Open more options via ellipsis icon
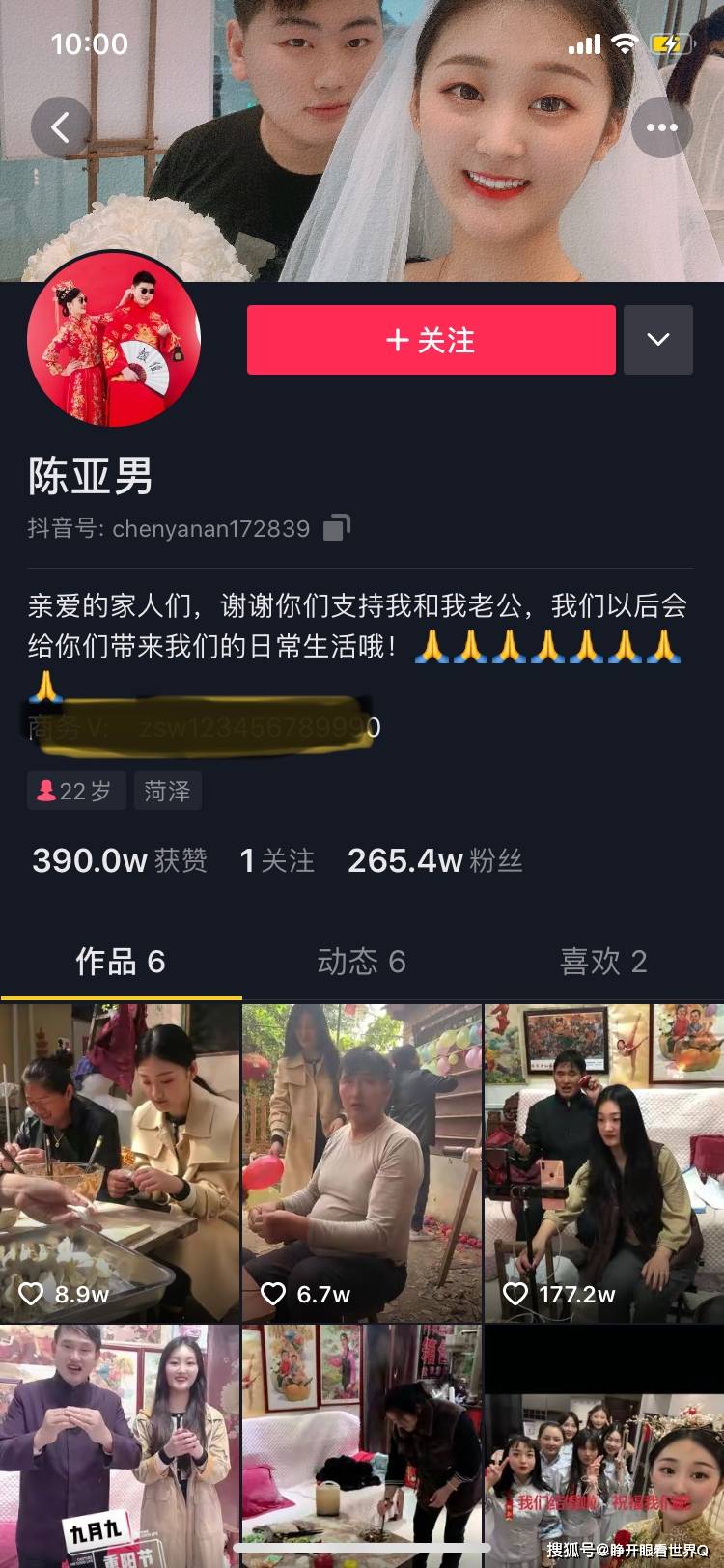 coord(661,126)
